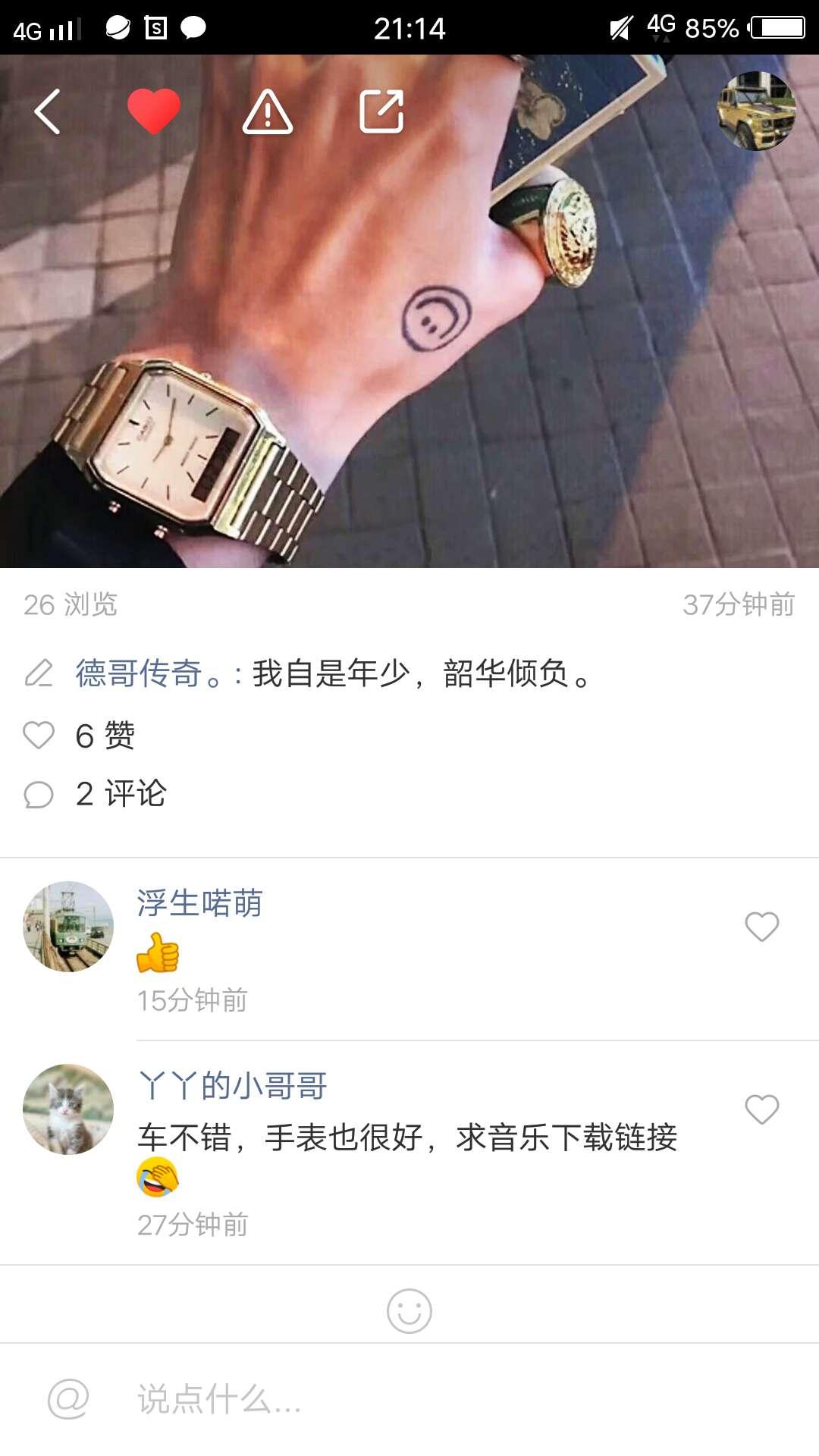This screenshot has width=819, height=1456.
Task: Tap the username 浮生喏萌
Action: point(199,903)
